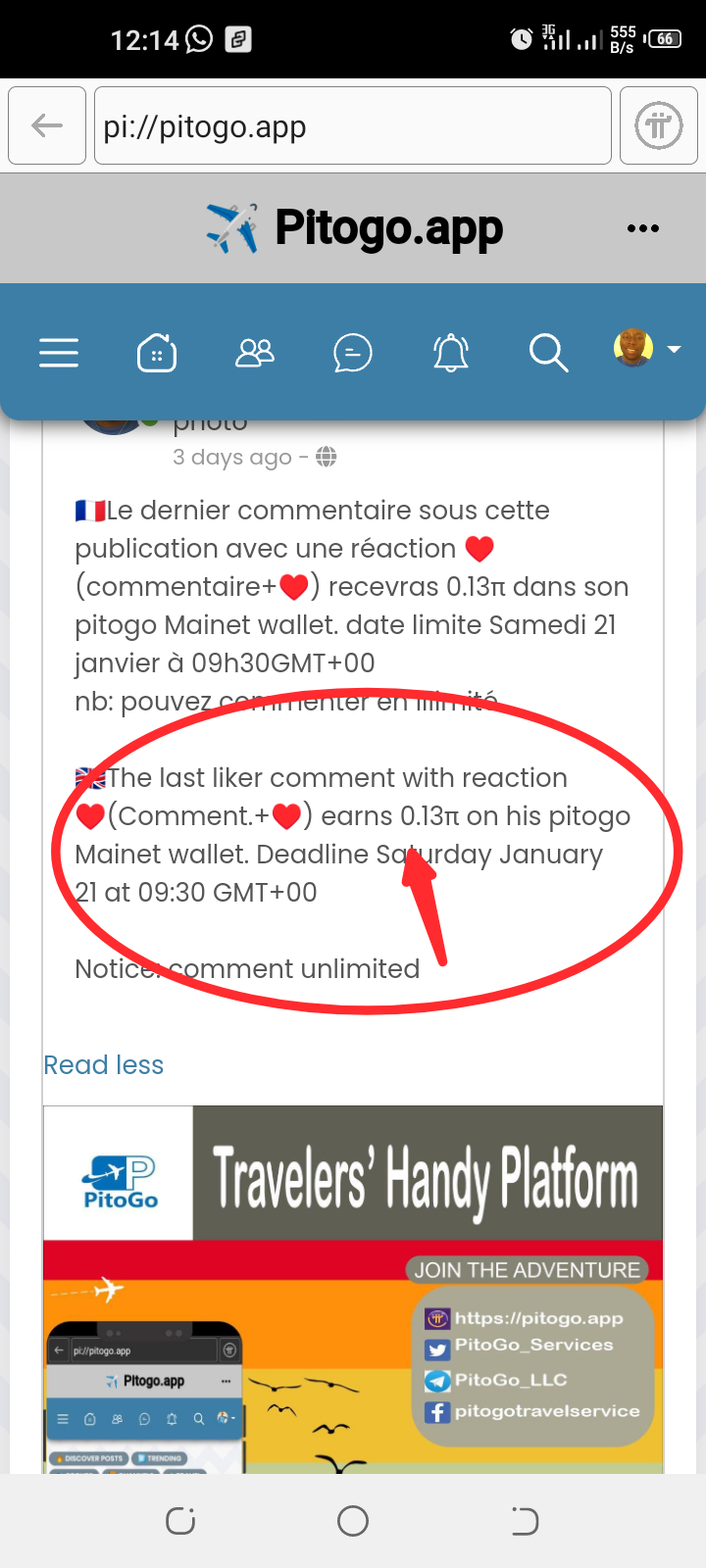Go to the home feed icon
706x1568 pixels.
157,352
